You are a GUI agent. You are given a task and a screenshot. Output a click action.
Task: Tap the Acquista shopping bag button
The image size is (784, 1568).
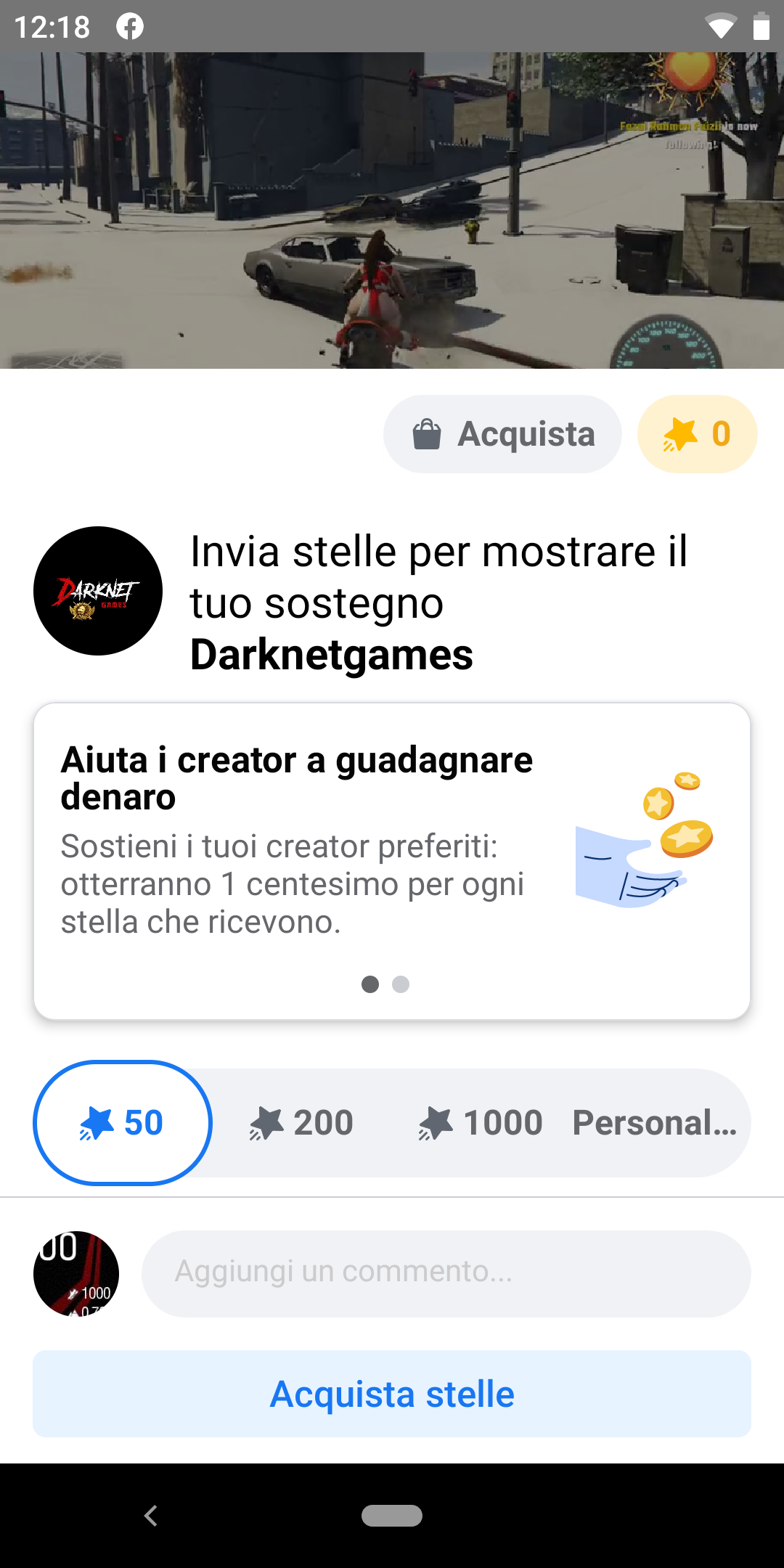pos(502,434)
